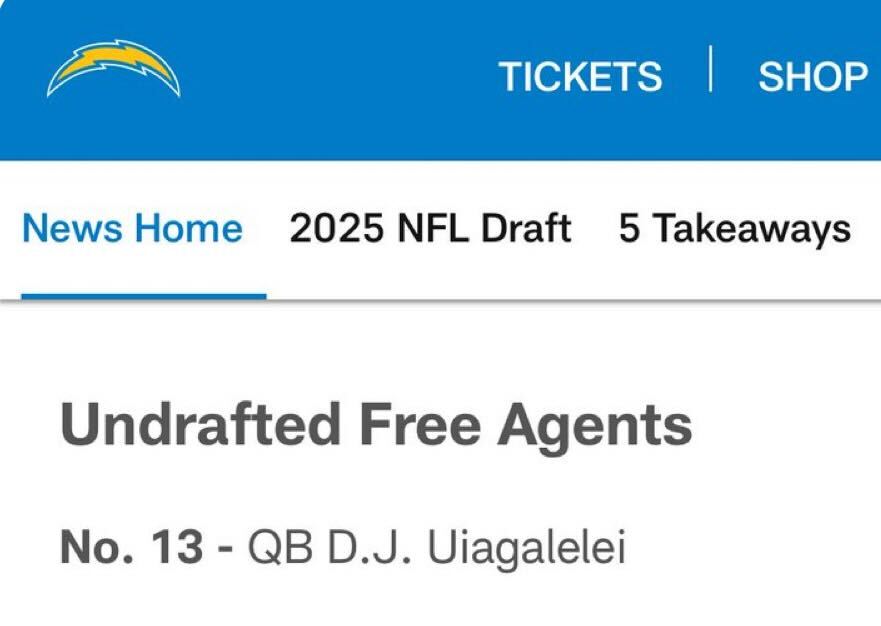Select the News Home tab
This screenshot has width=881, height=626.
click(132, 229)
